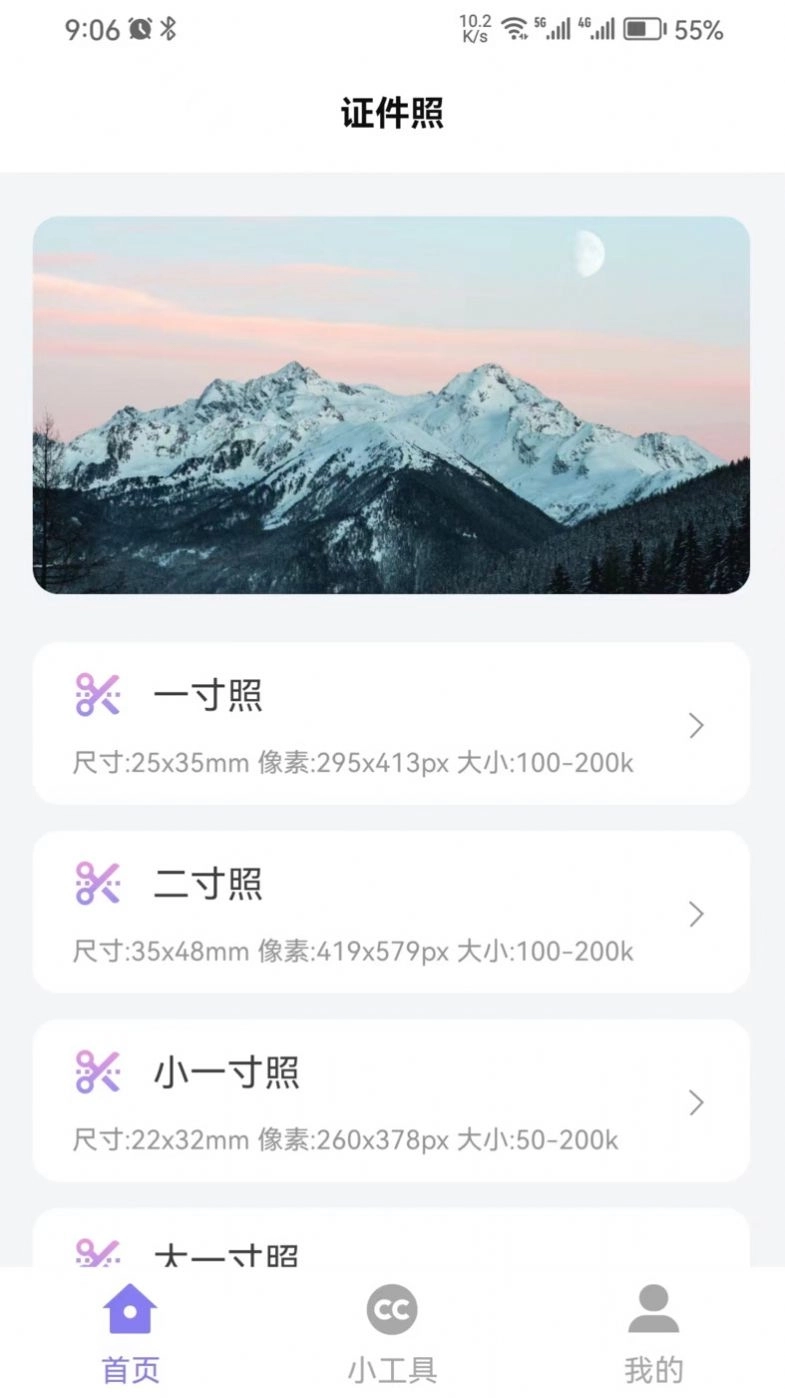Expand 二寸照 using its right chevron
The height and width of the screenshot is (1398, 785).
pos(697,914)
